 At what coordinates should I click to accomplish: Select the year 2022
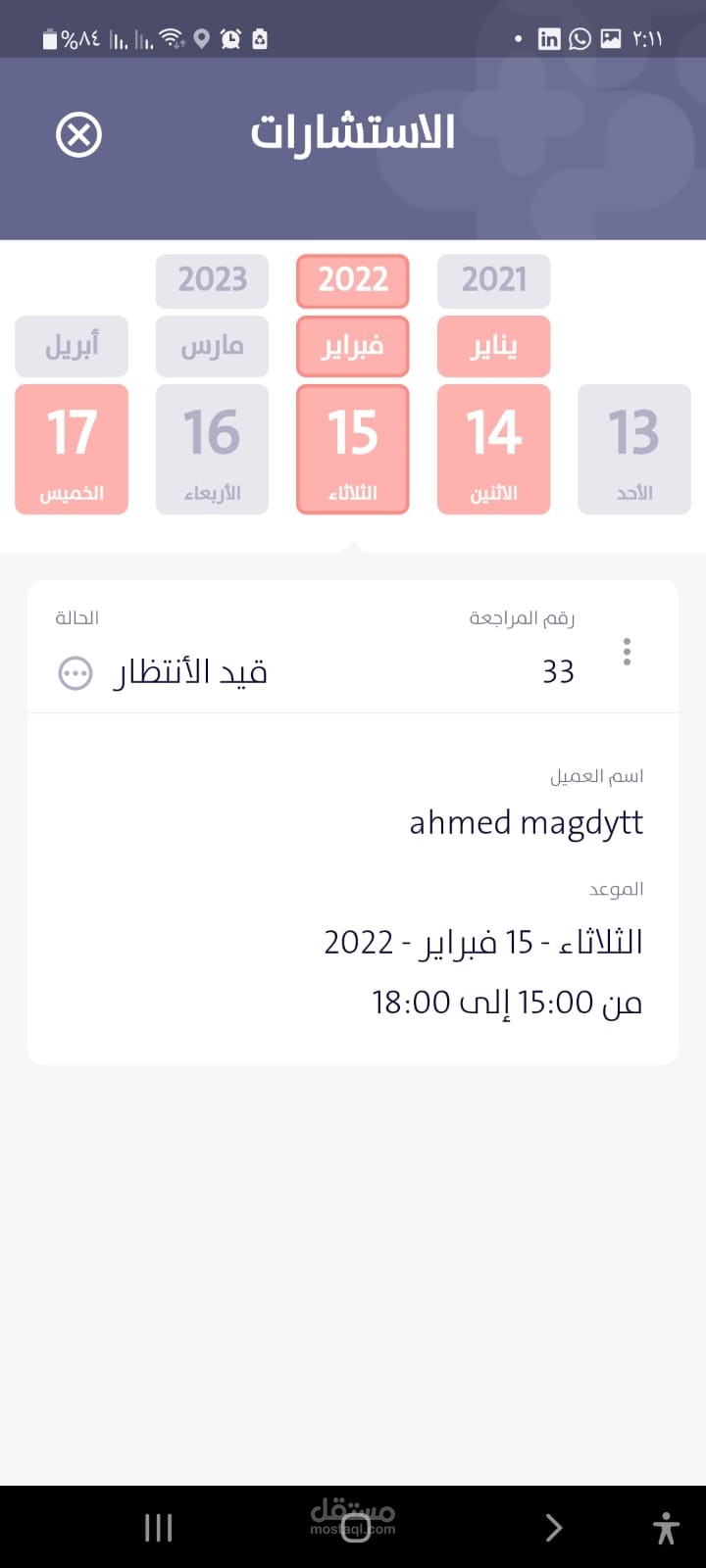(353, 280)
